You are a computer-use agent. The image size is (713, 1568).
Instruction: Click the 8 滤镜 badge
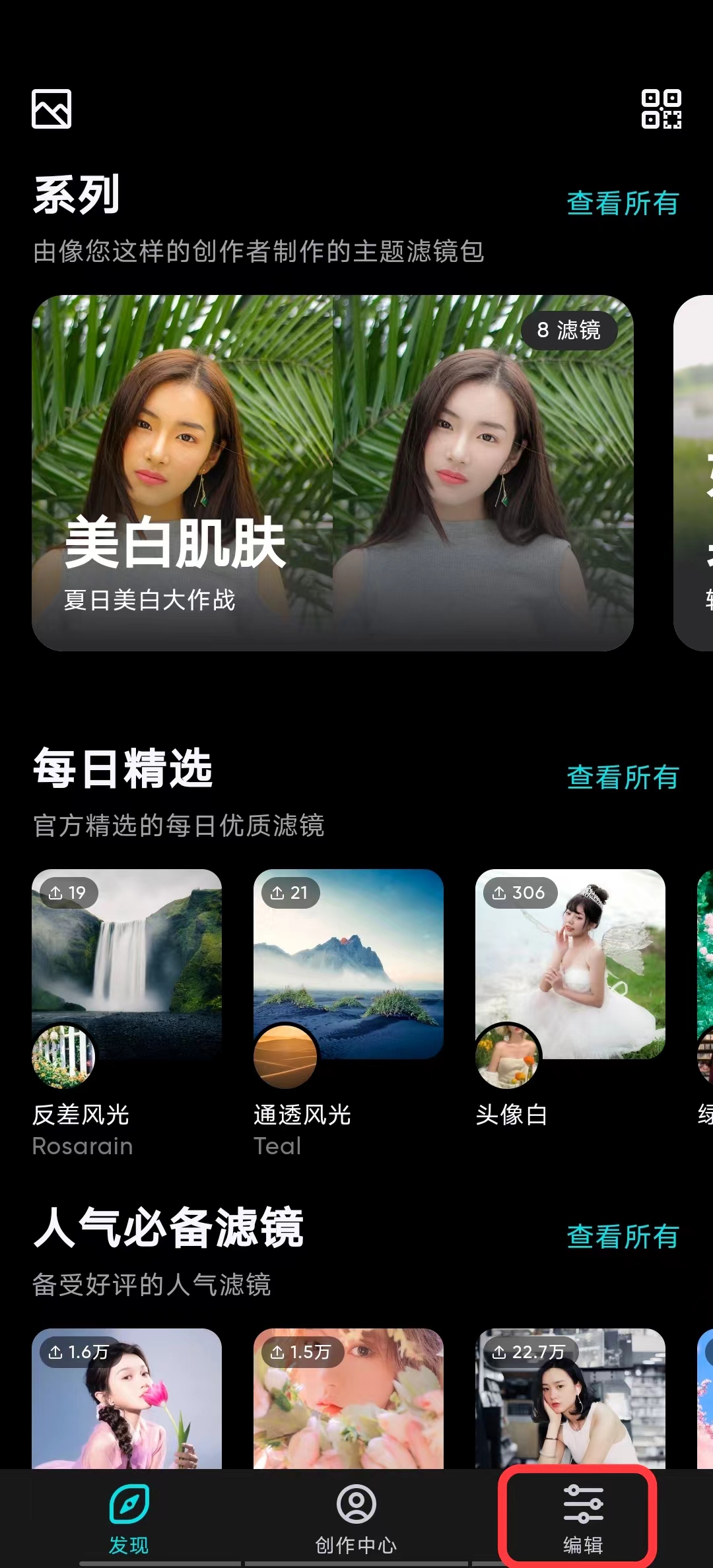(569, 330)
